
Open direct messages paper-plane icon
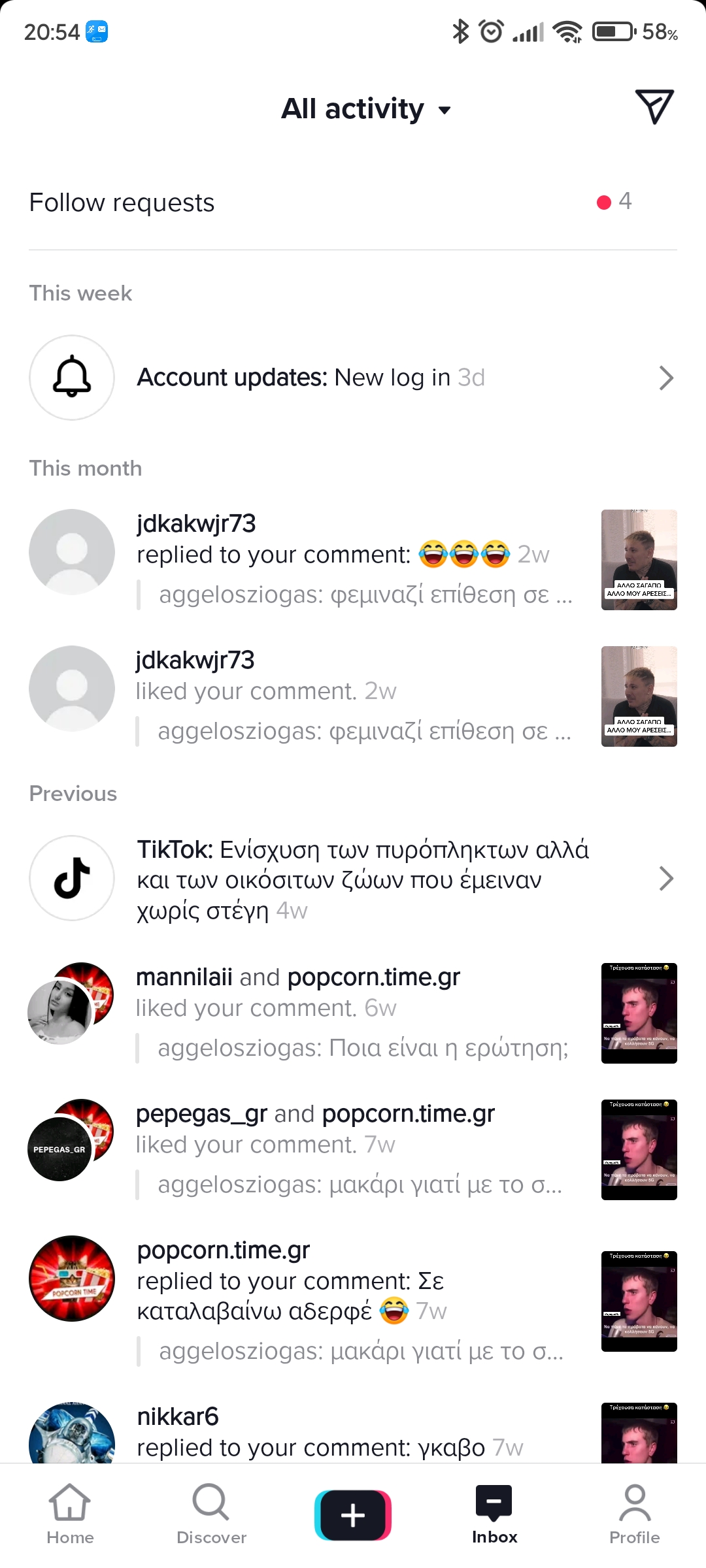click(654, 107)
